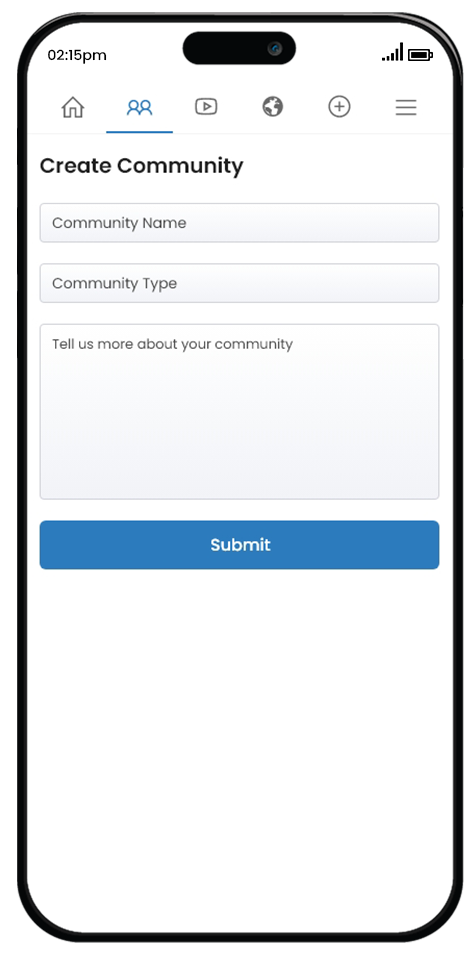Focus the Community Name field

239,223
